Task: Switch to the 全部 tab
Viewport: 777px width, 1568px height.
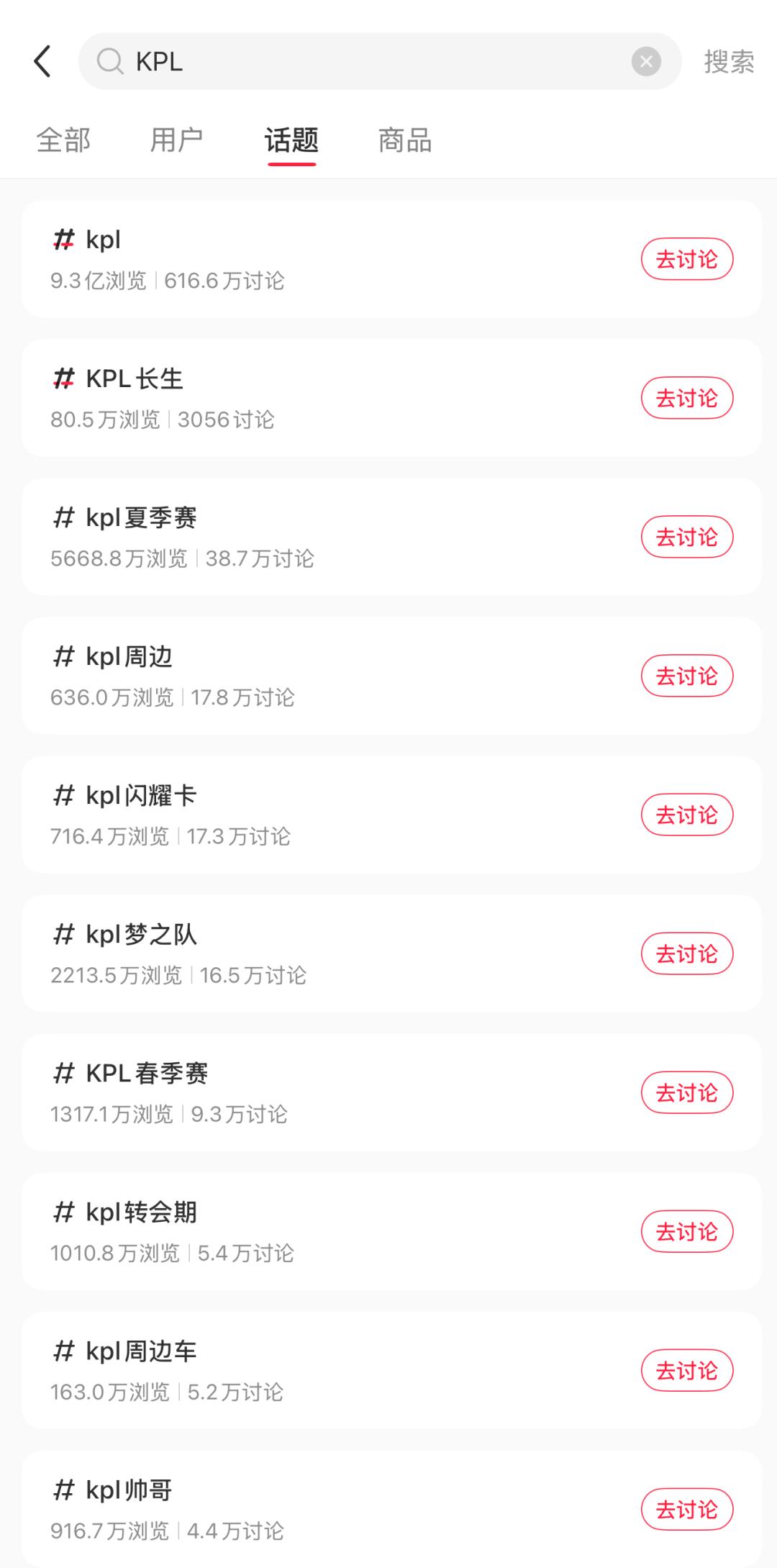Action: pyautogui.click(x=63, y=140)
